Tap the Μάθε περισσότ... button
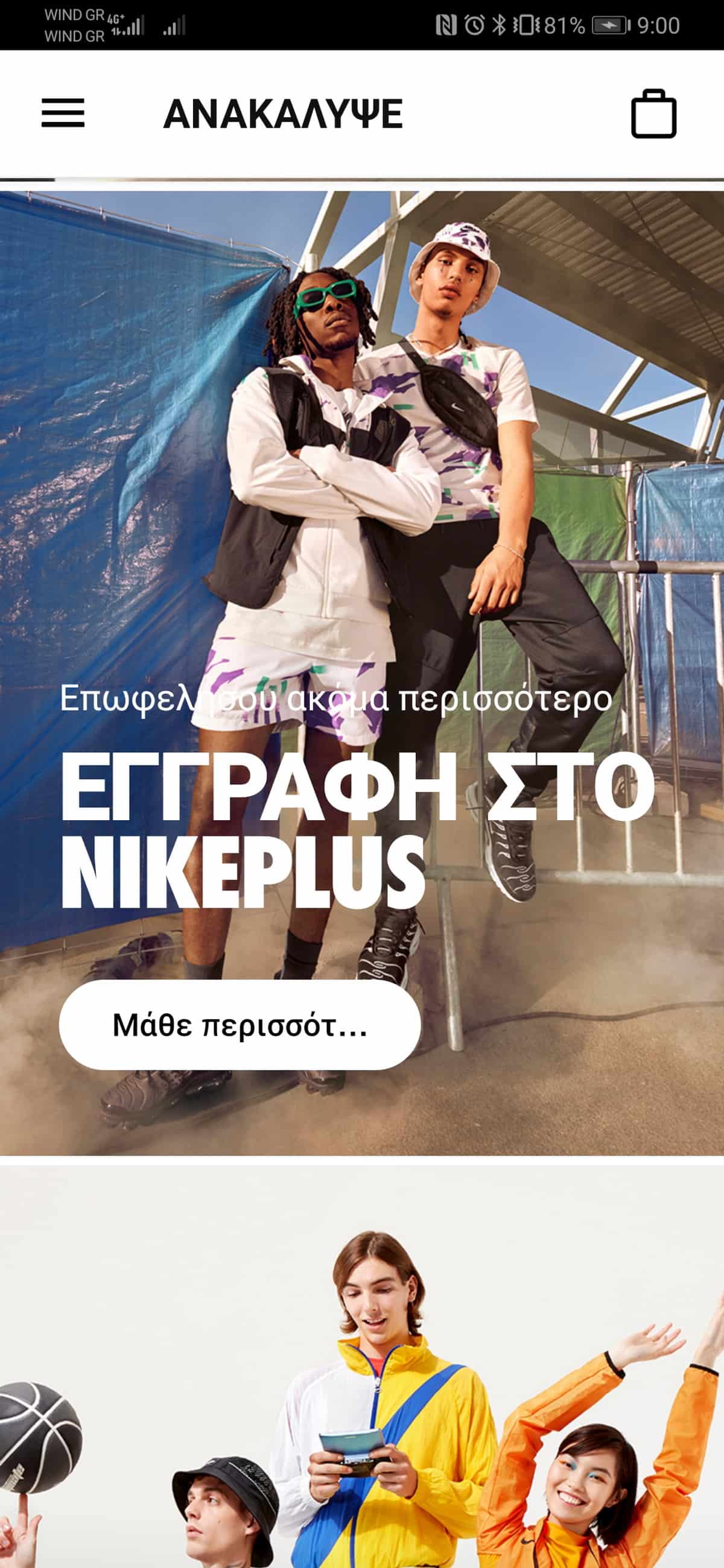 pyautogui.click(x=240, y=1025)
